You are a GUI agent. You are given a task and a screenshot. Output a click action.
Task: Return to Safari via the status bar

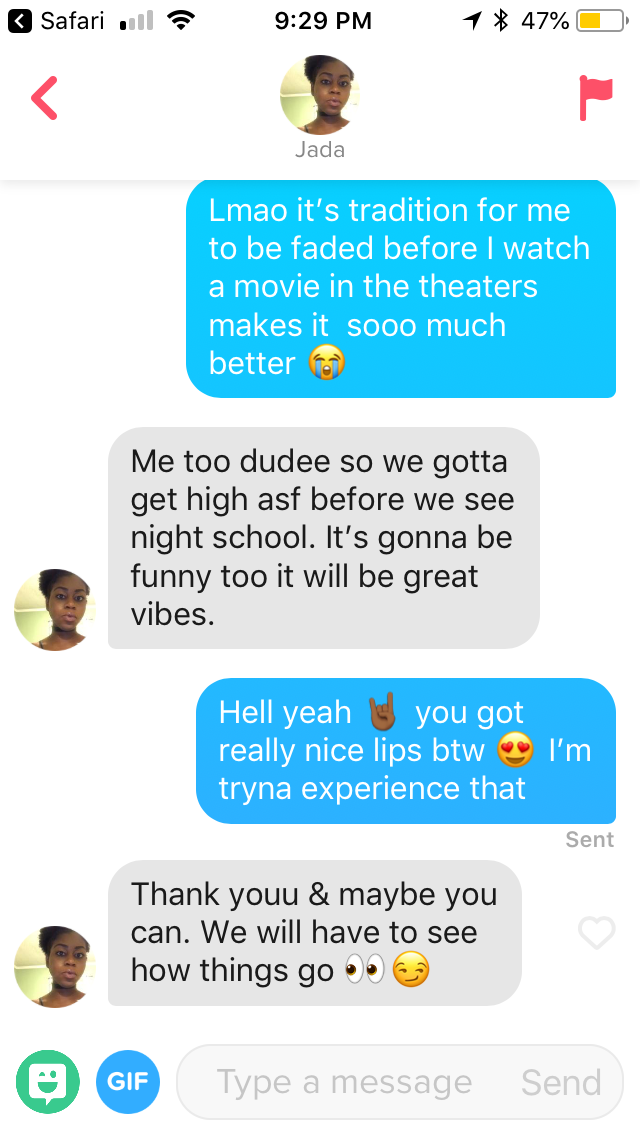[x=58, y=20]
